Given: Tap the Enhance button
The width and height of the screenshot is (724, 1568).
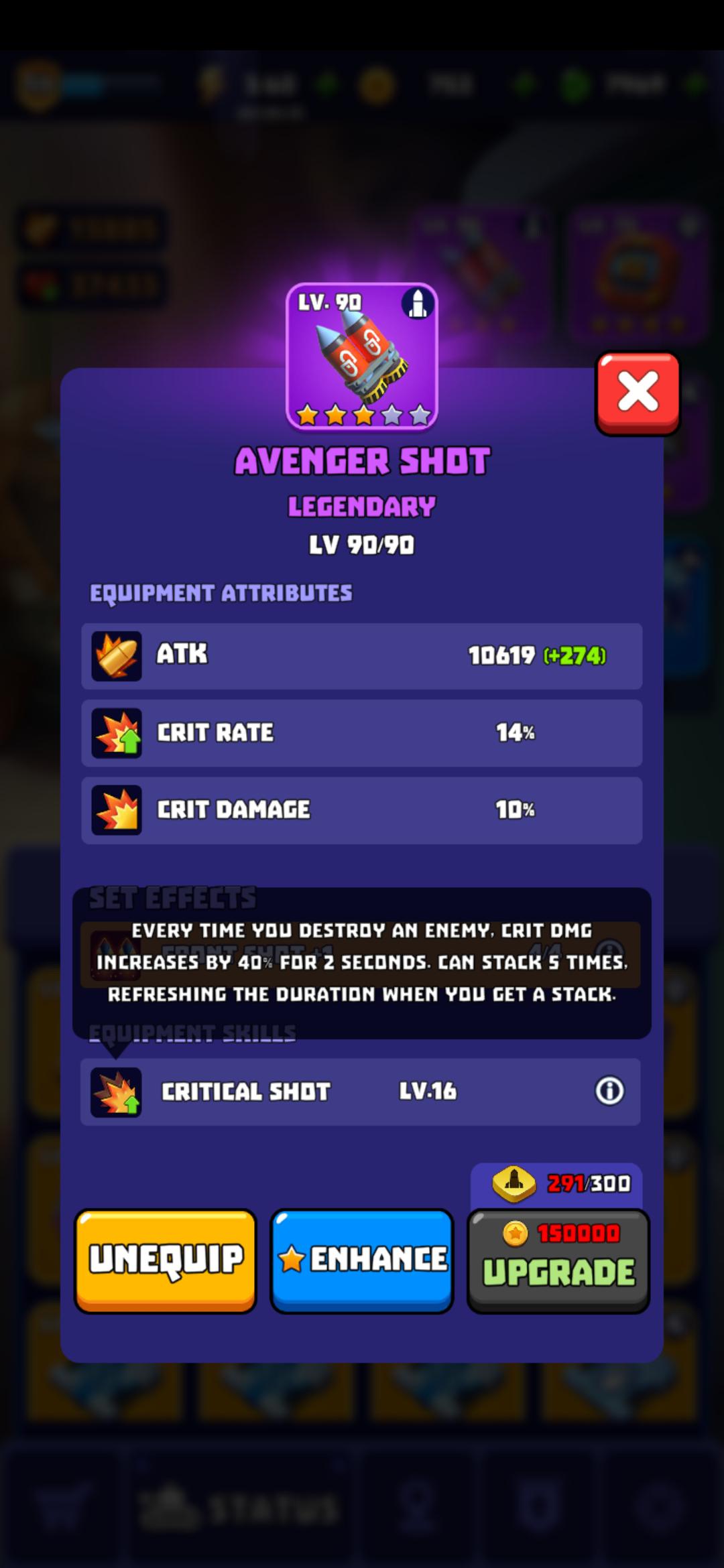Looking at the screenshot, I should pyautogui.click(x=362, y=1259).
